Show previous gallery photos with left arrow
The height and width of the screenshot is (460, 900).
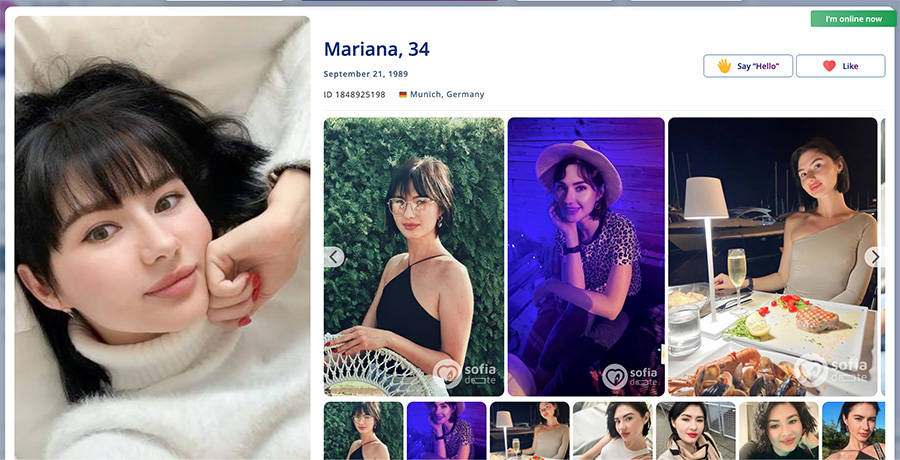(x=334, y=257)
